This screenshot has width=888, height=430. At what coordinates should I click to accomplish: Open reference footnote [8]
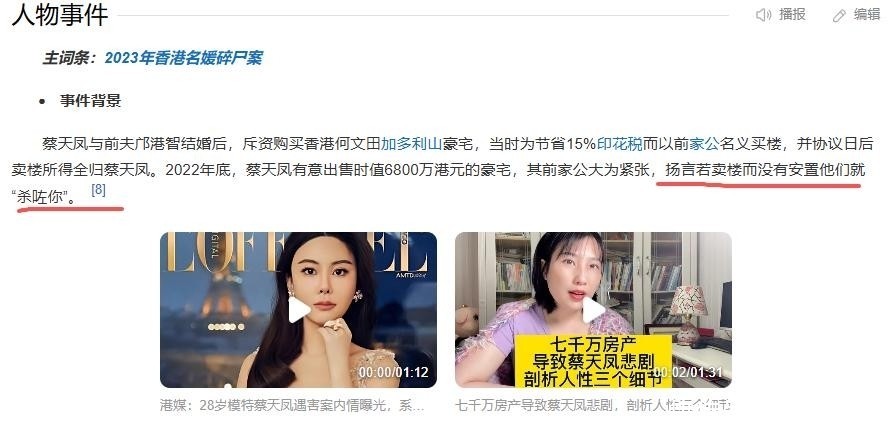99,190
